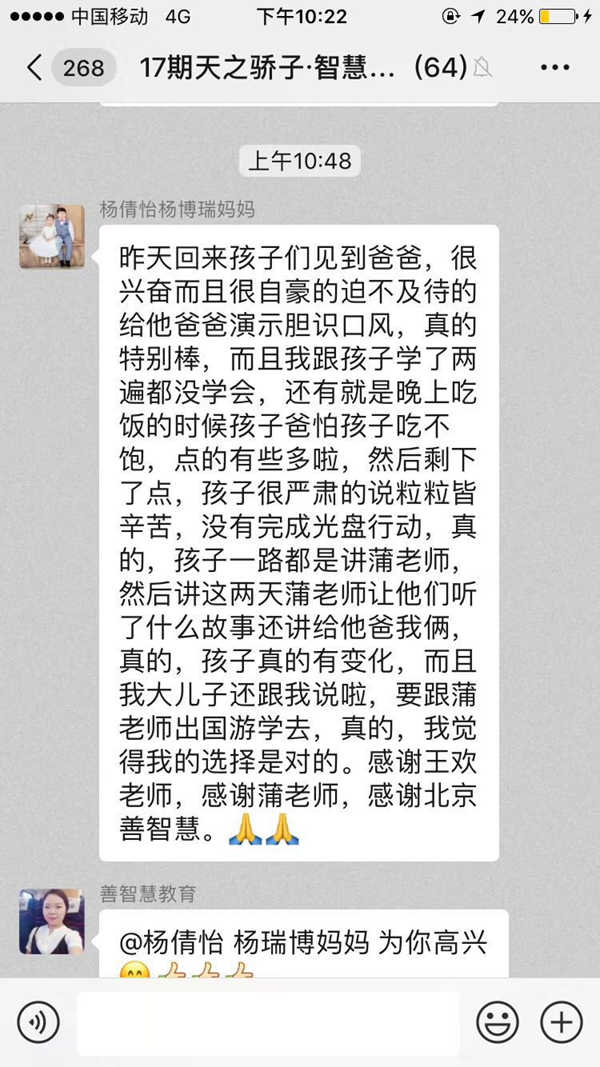Tap the voice message icon
The height and width of the screenshot is (1067, 600).
(x=38, y=1021)
